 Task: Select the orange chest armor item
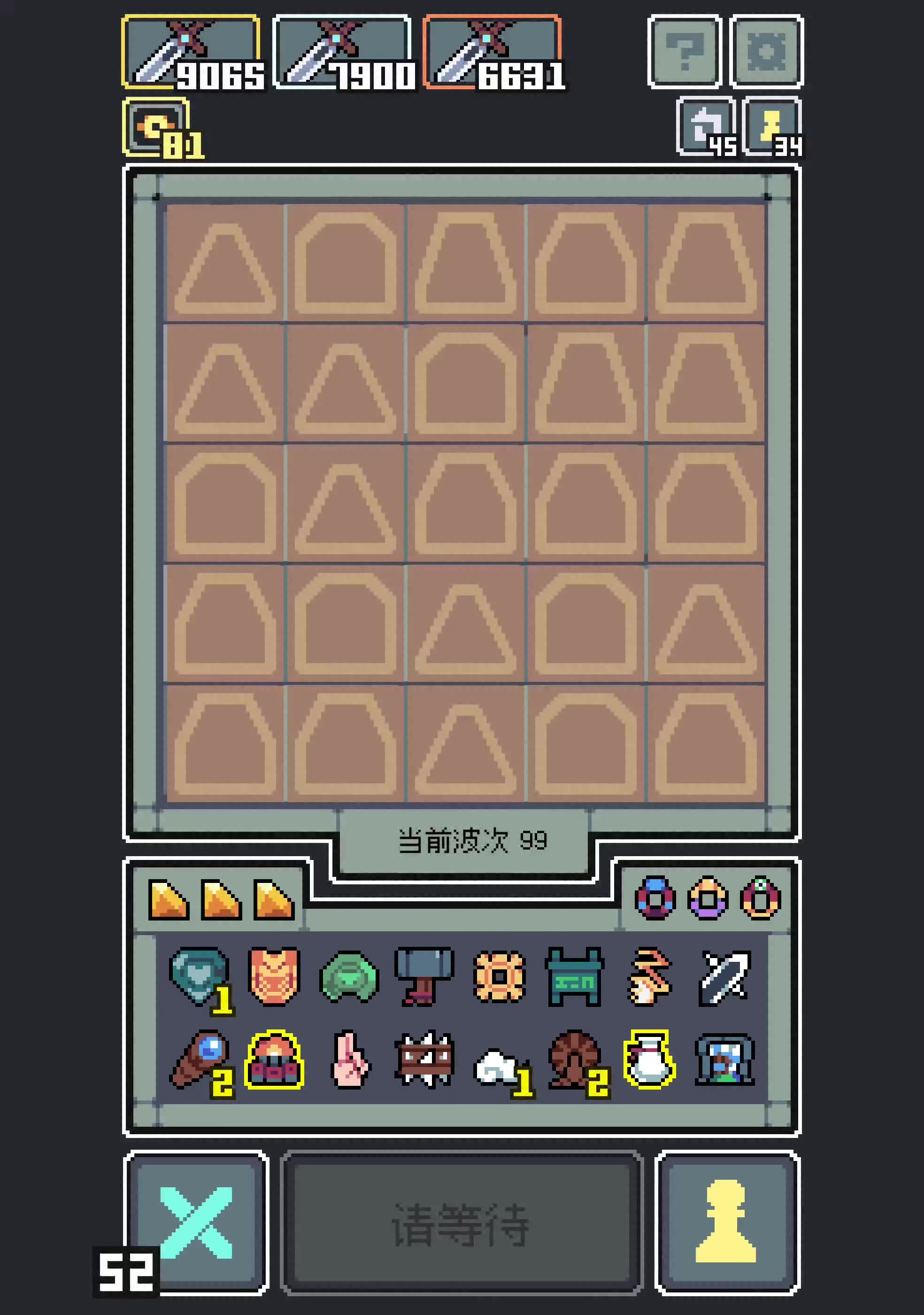[274, 977]
